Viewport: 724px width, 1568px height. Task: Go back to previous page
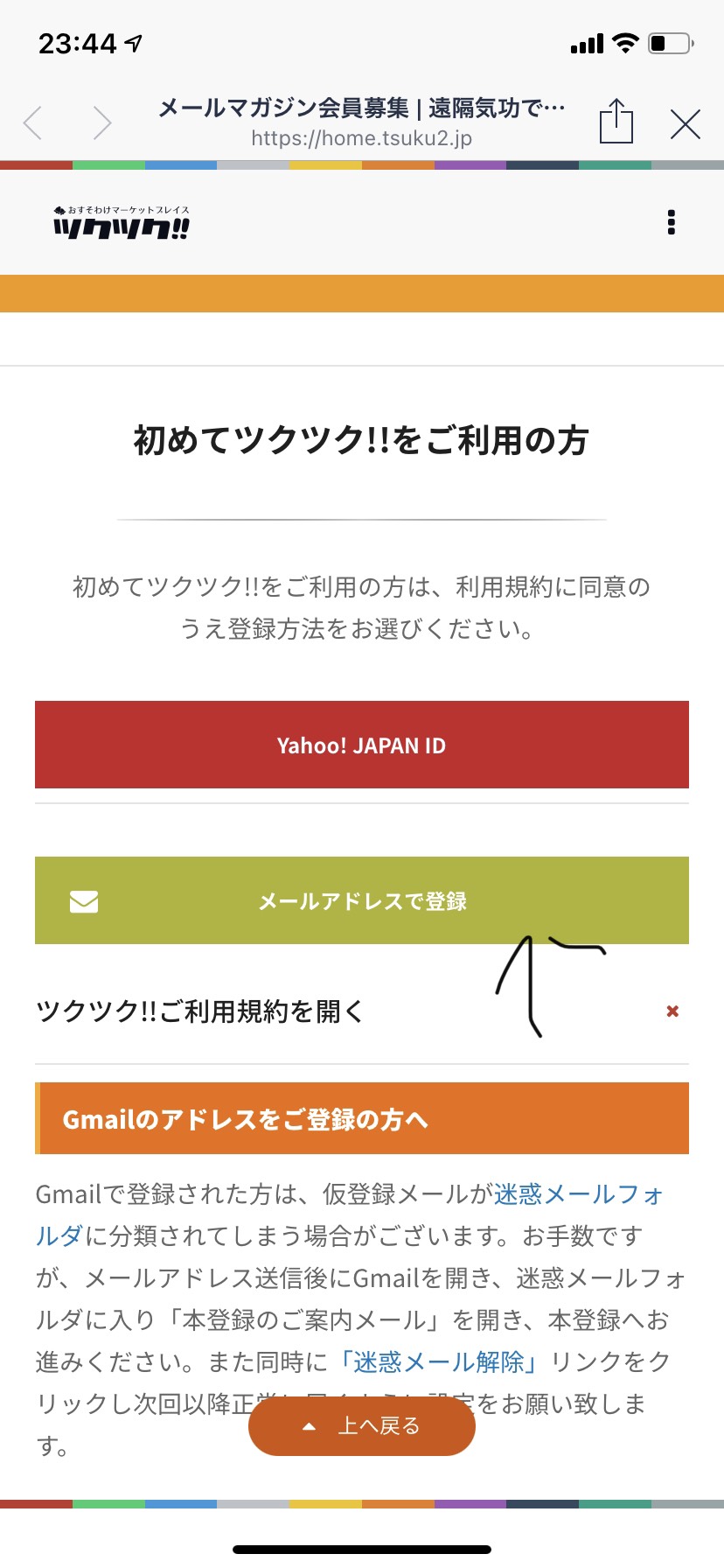tap(33, 123)
